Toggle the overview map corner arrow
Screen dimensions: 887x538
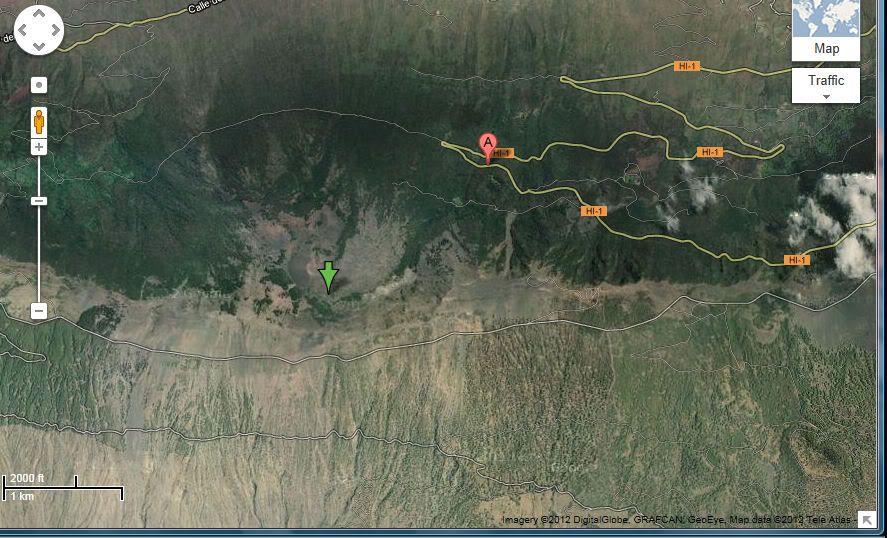coord(866,519)
